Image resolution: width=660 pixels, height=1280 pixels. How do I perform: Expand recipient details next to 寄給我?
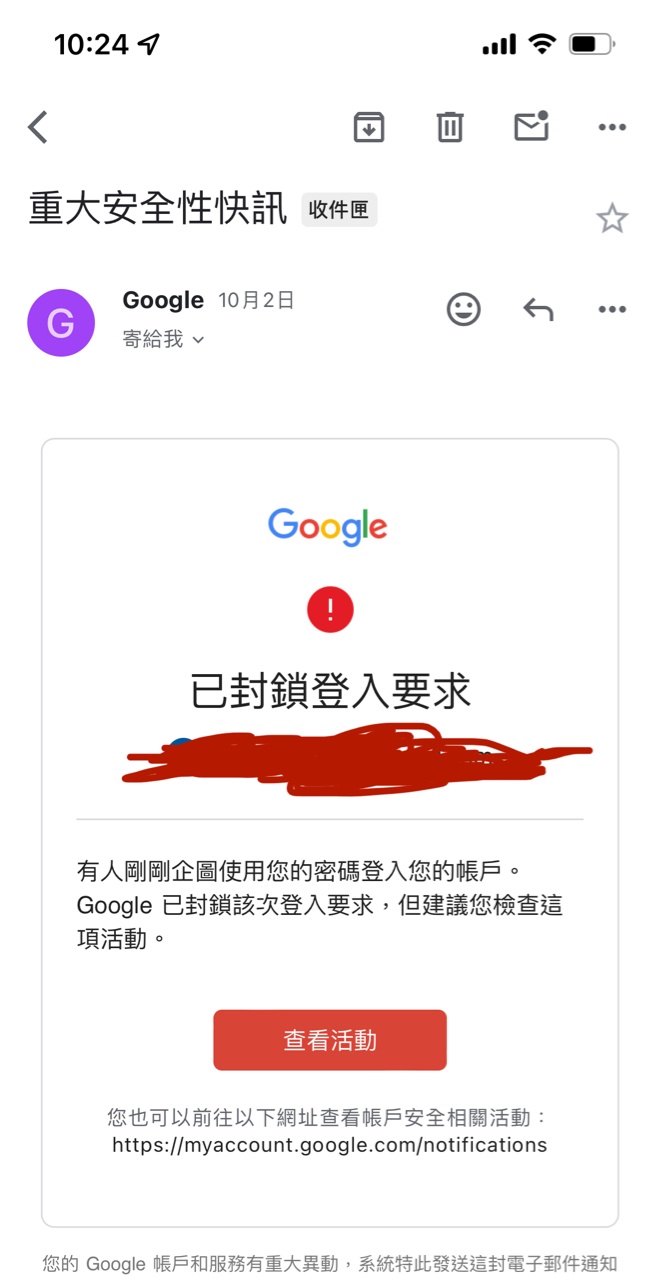[198, 340]
